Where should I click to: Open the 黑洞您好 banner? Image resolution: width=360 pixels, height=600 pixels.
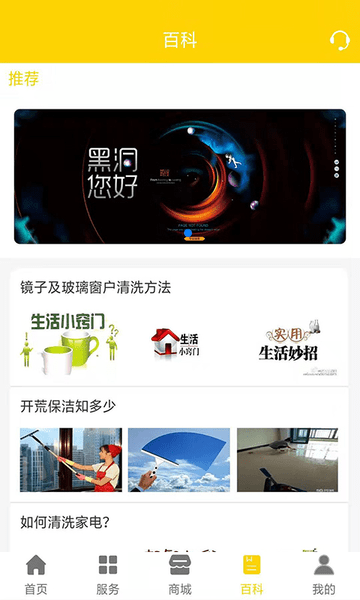180,176
